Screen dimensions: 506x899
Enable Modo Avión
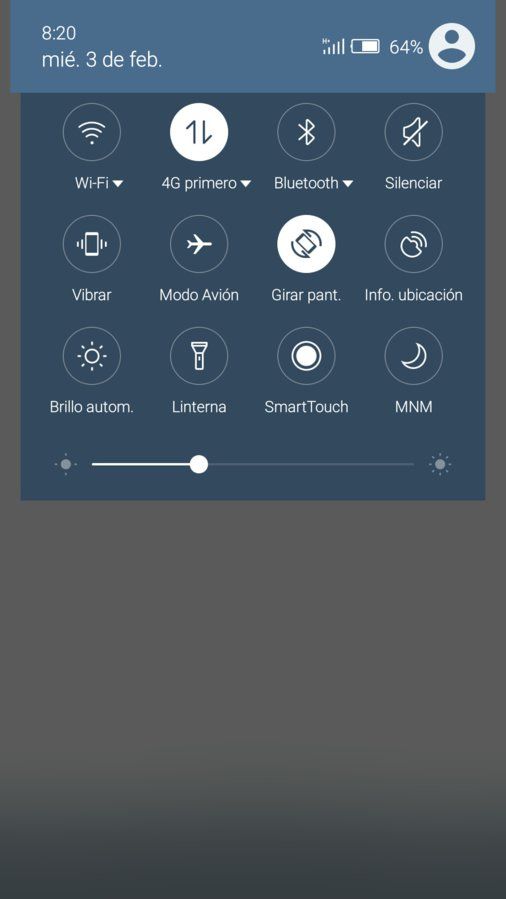pyautogui.click(x=199, y=244)
